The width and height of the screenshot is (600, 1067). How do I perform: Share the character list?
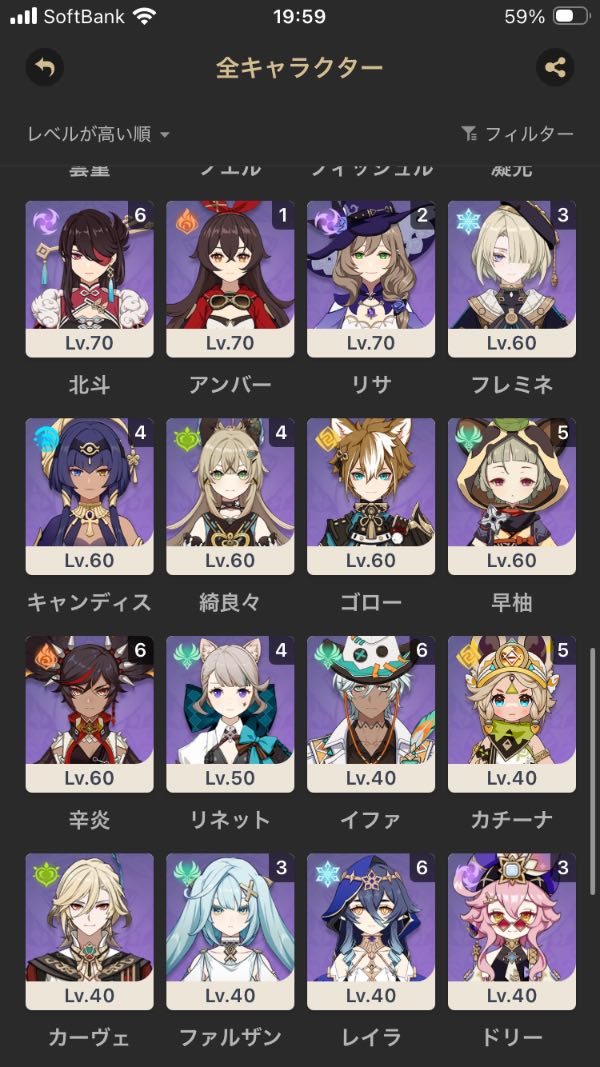pos(555,68)
